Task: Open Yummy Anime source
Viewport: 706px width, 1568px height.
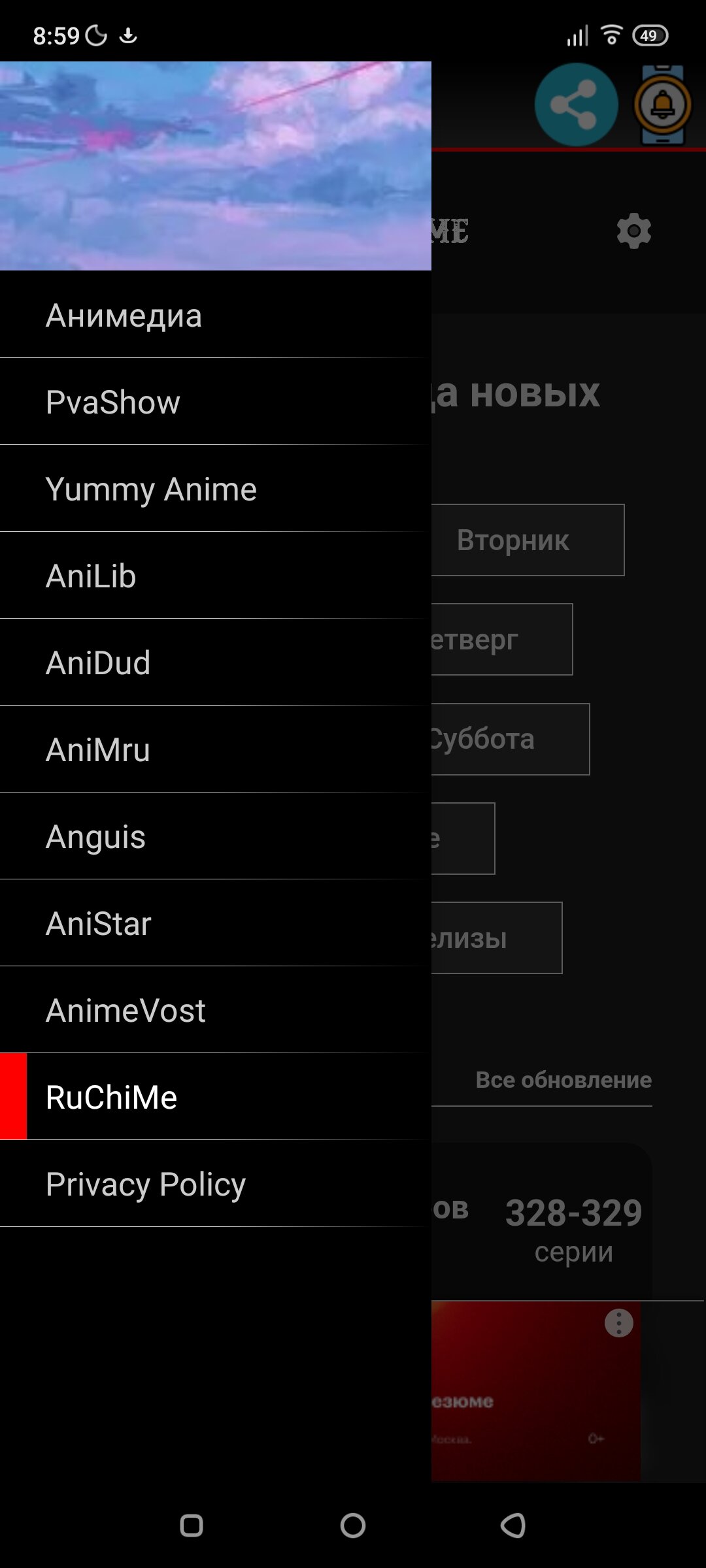Action: (x=216, y=489)
